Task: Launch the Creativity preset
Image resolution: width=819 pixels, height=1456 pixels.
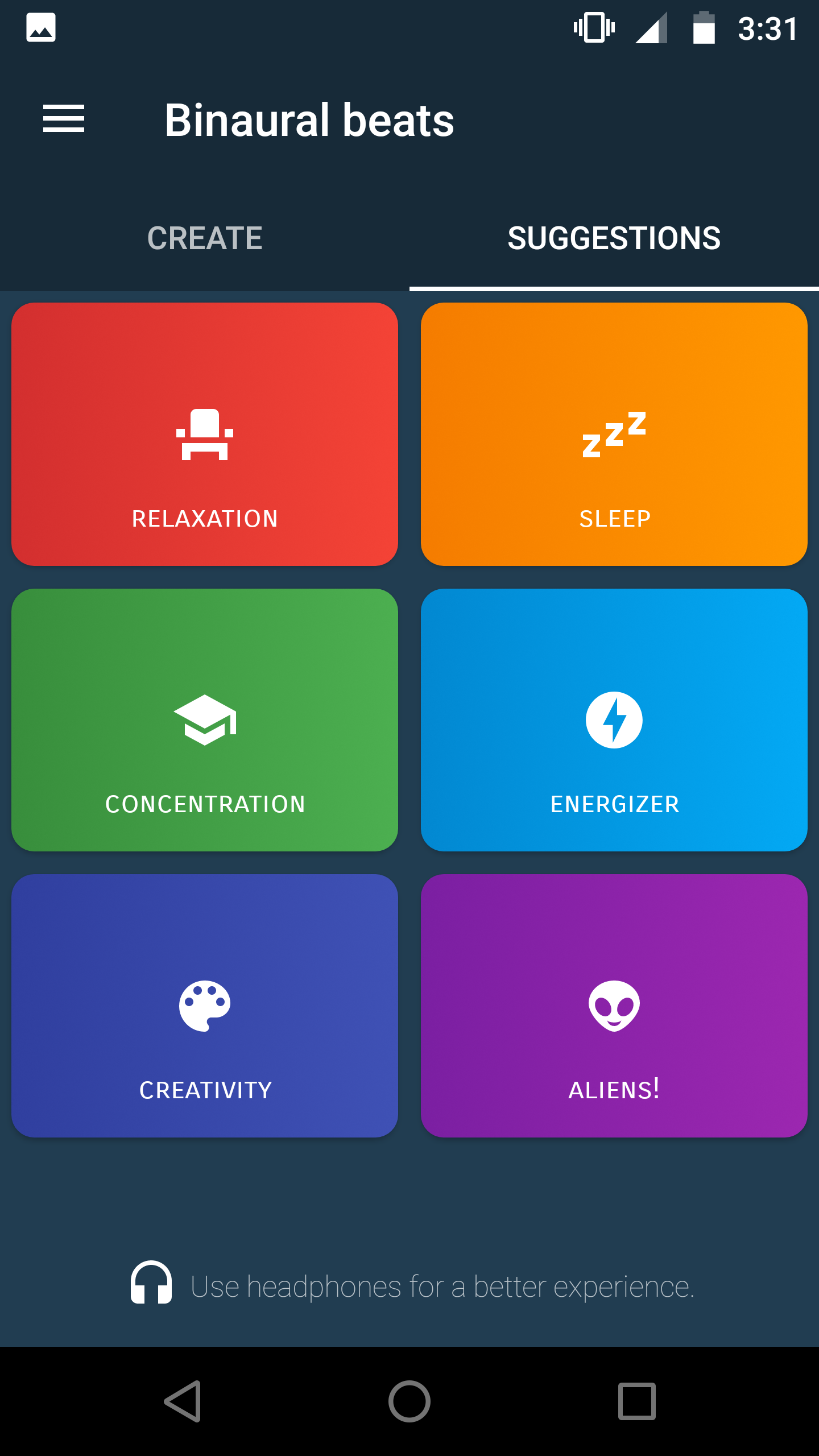Action: click(x=205, y=1006)
